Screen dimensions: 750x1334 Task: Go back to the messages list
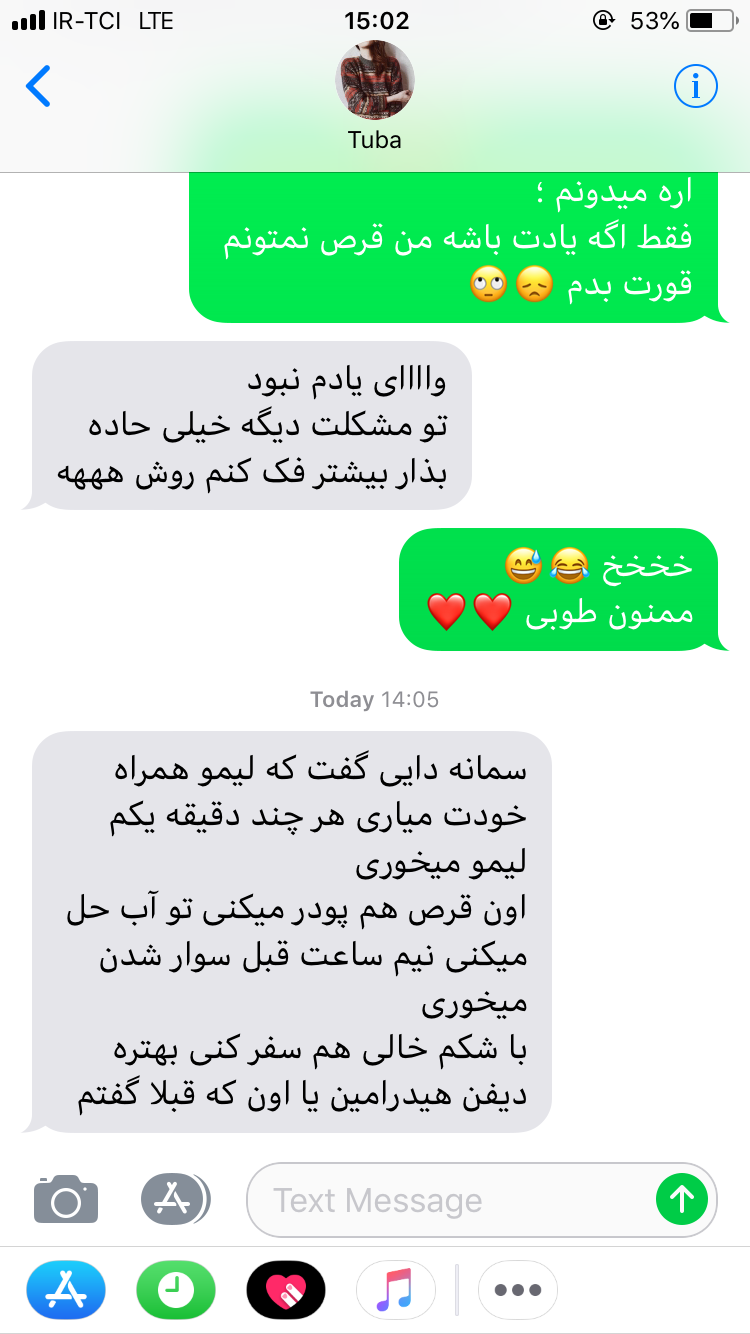coord(38,87)
